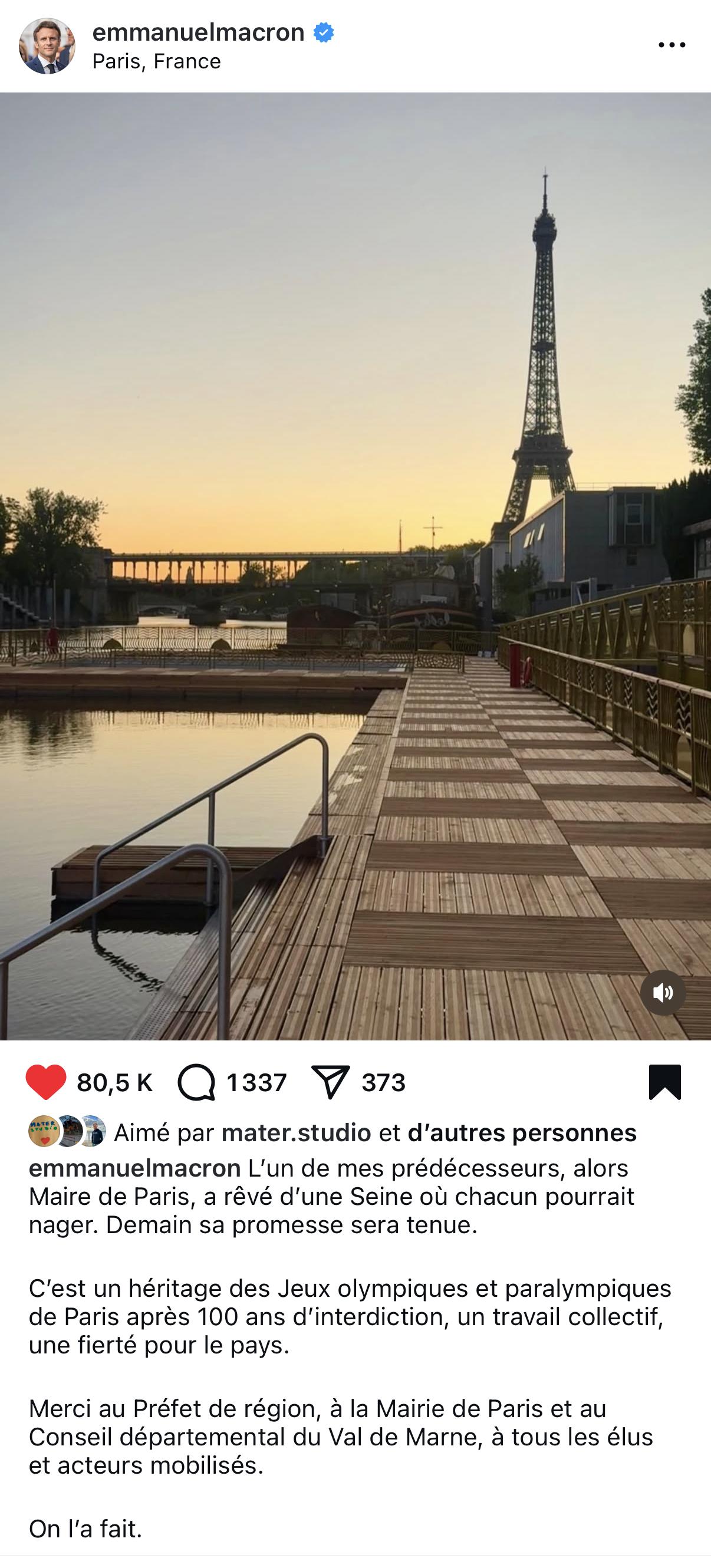This screenshot has height=1568, width=711.
Task: Open emmanuelmacron's profile picture
Action: pyautogui.click(x=47, y=45)
